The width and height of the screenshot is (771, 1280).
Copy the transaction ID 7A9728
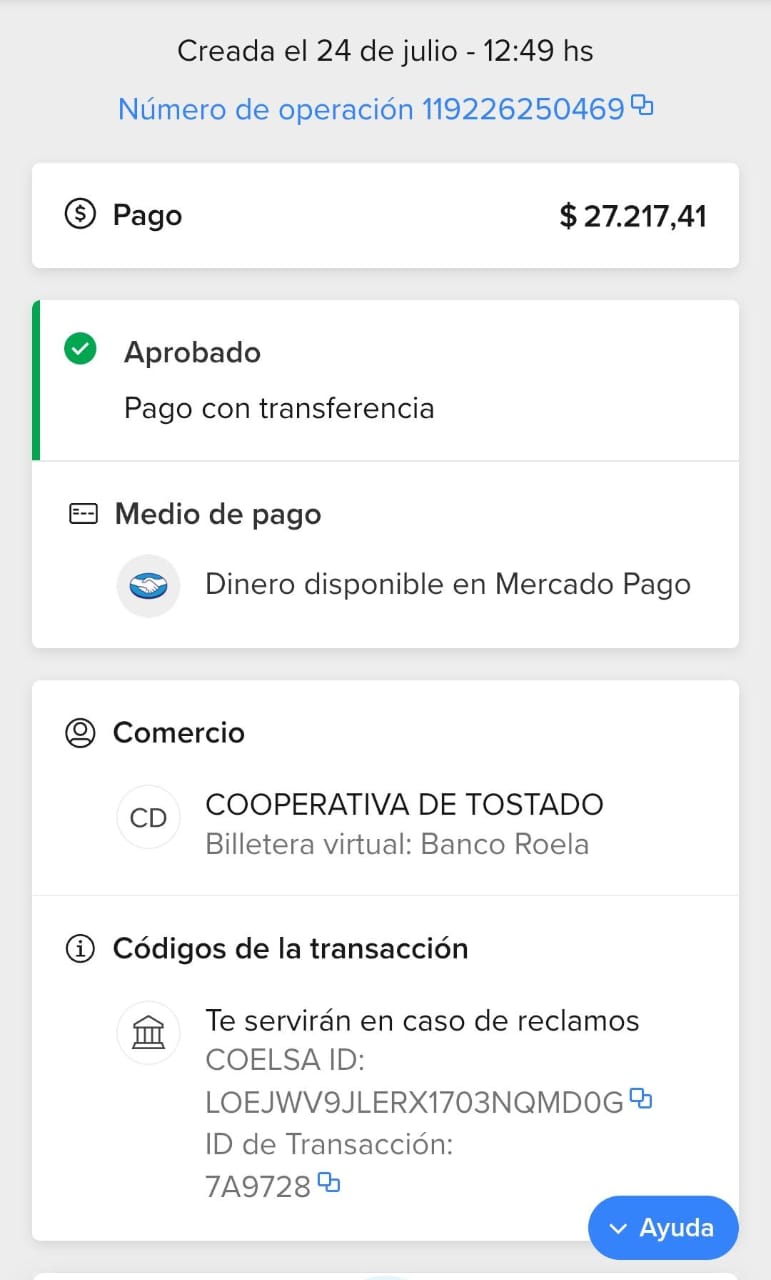coord(329,1184)
